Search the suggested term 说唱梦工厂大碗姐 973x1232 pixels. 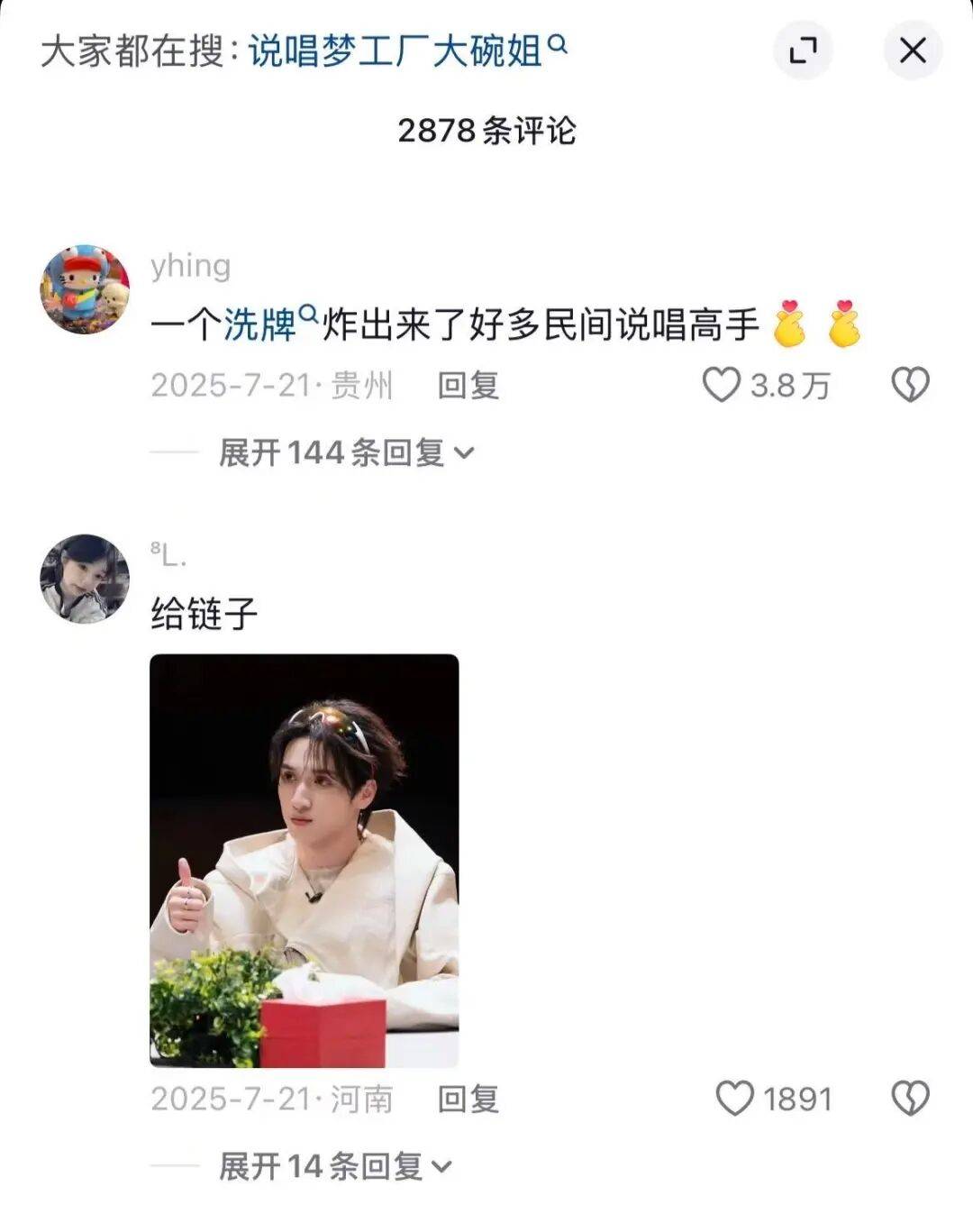coord(405,51)
